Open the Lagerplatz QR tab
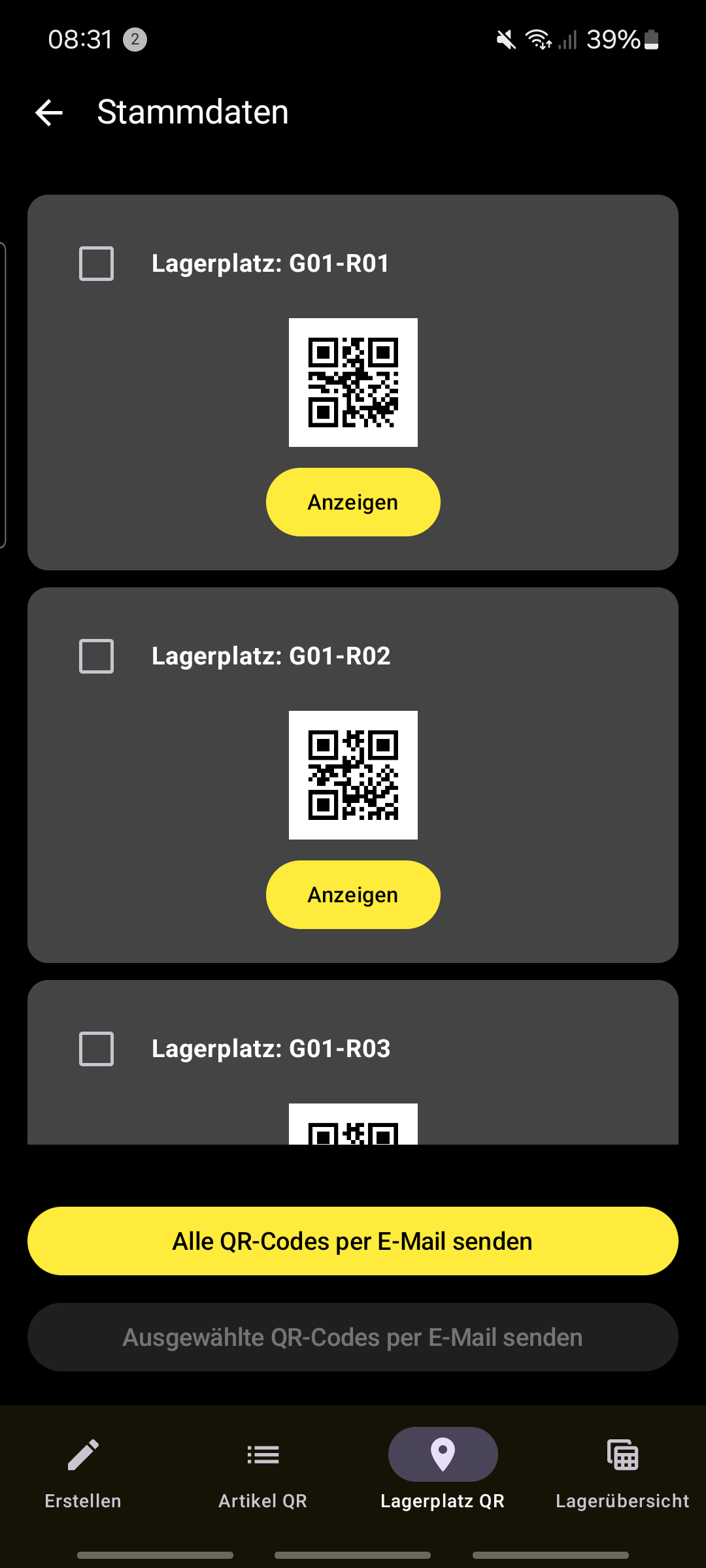This screenshot has width=706, height=1568. point(443,1467)
